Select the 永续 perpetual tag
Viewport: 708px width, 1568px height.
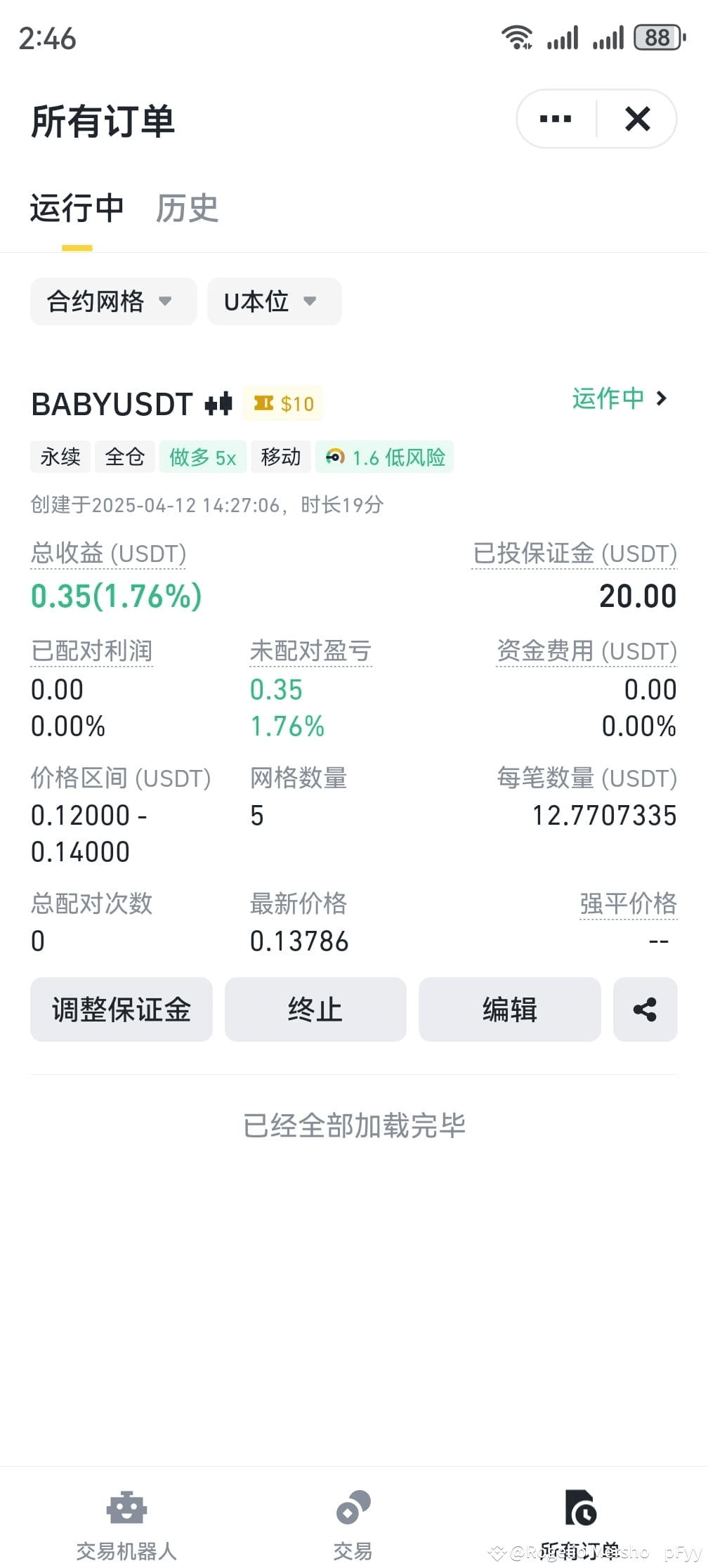[60, 457]
